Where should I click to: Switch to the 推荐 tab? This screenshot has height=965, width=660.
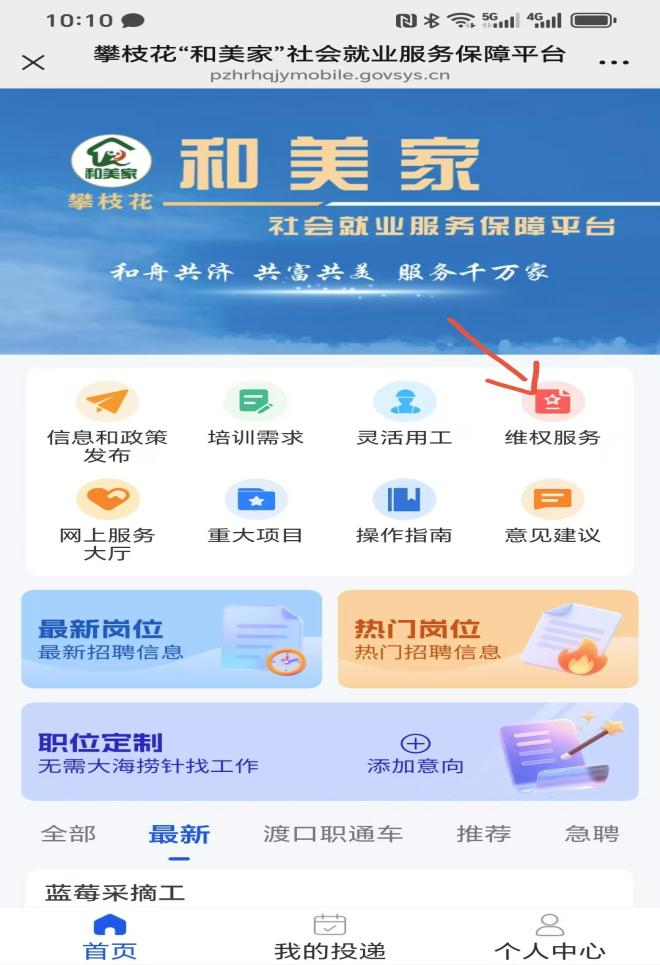click(484, 834)
